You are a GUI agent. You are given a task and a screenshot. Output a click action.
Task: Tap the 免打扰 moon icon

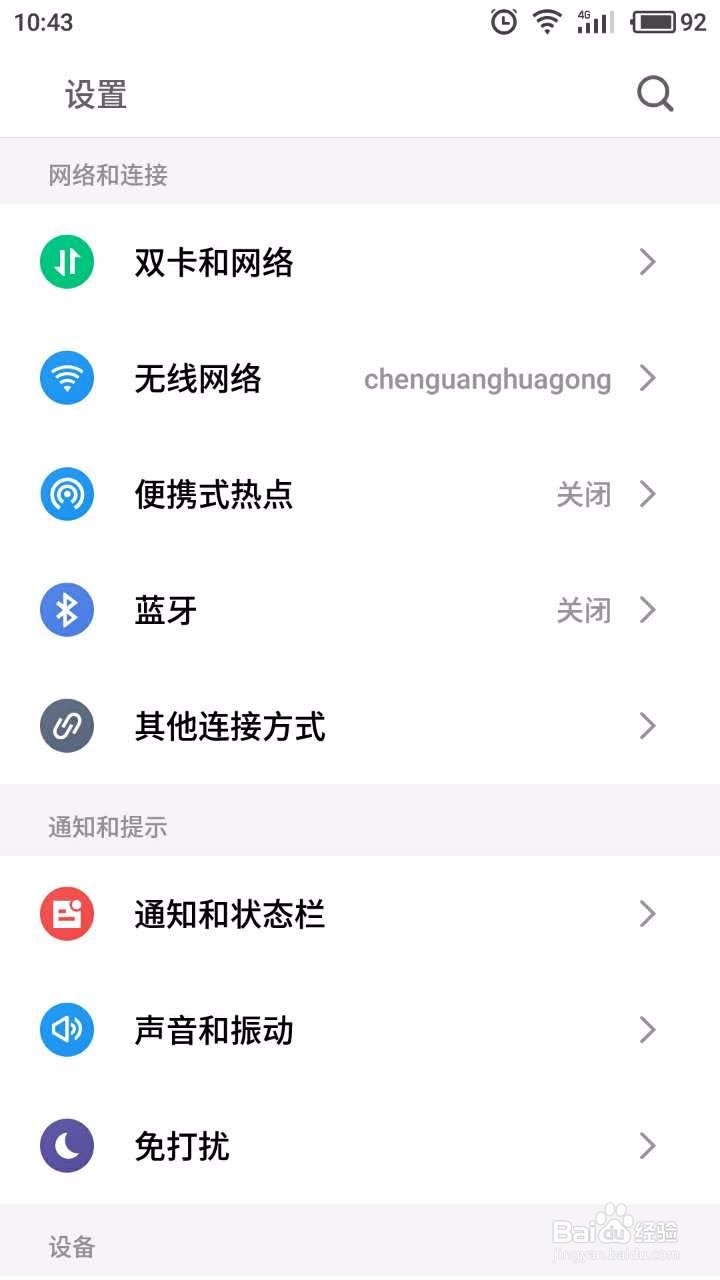[x=66, y=1145]
